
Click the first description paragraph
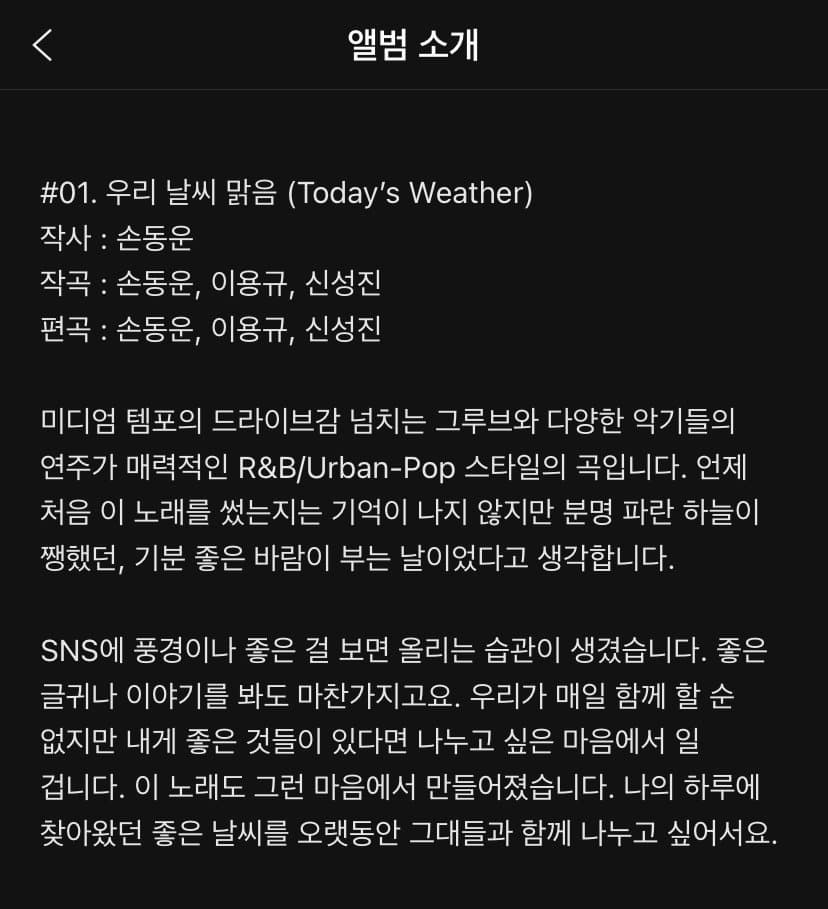point(400,488)
